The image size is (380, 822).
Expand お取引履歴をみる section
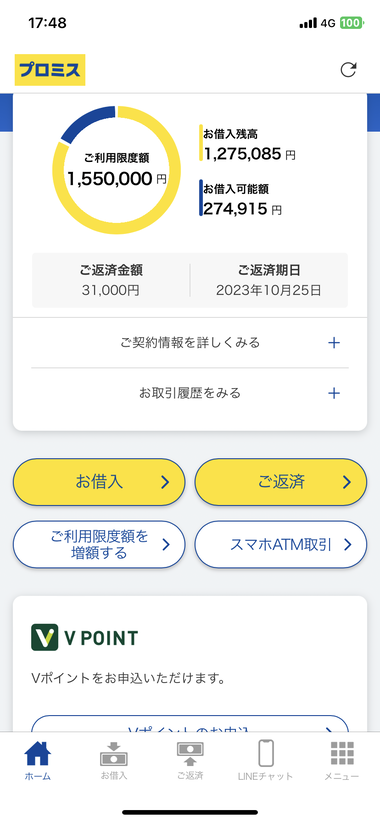click(x=190, y=393)
